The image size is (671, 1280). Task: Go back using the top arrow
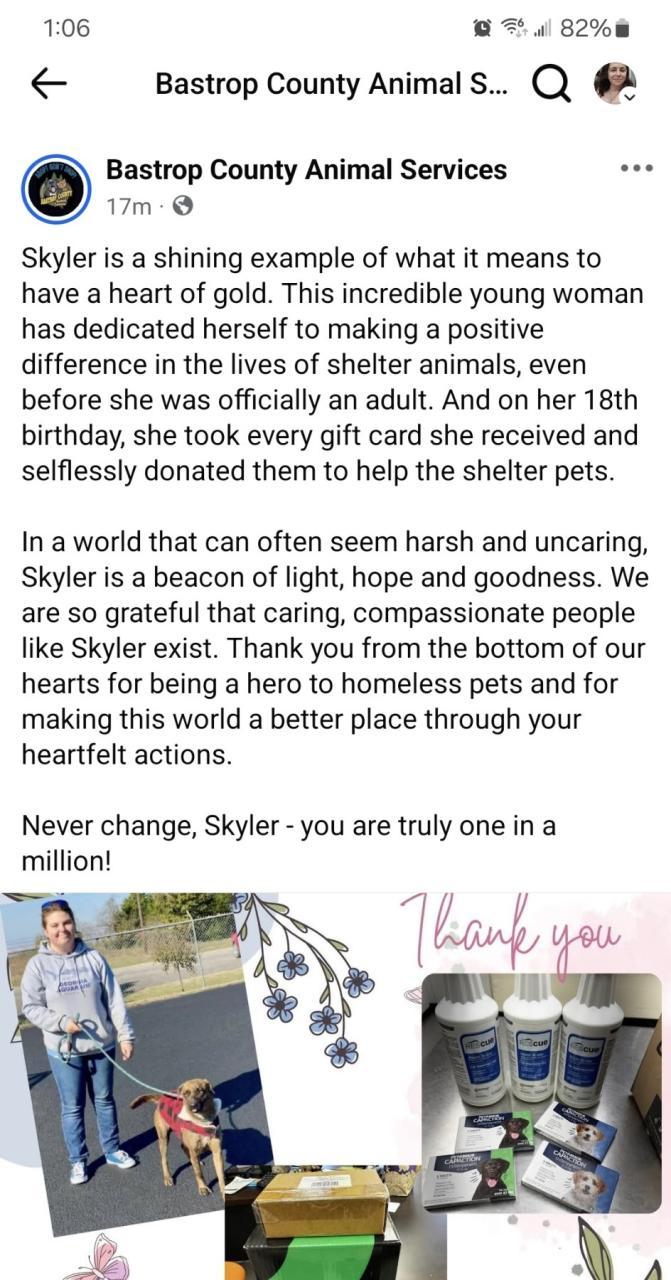coord(49,85)
